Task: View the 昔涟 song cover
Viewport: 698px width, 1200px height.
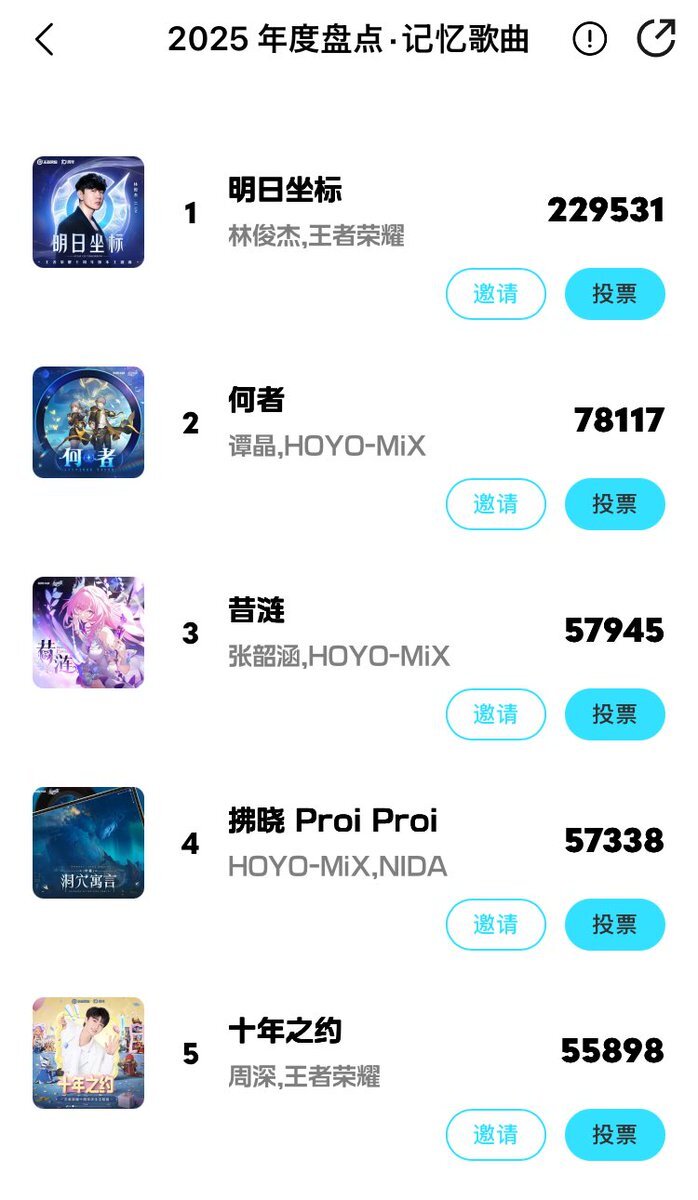Action: 88,632
